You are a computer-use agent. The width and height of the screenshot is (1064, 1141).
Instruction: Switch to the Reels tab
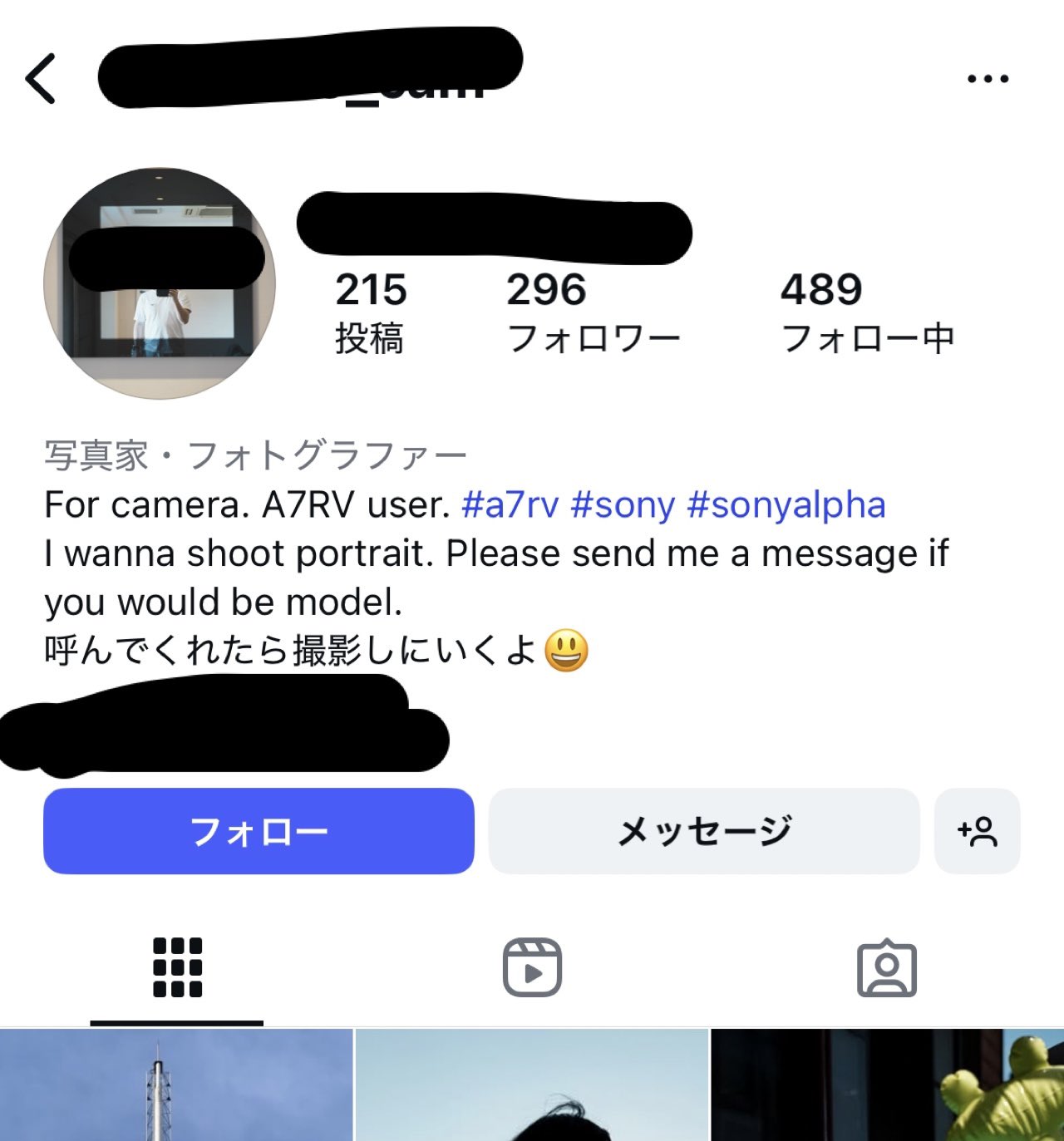532,968
